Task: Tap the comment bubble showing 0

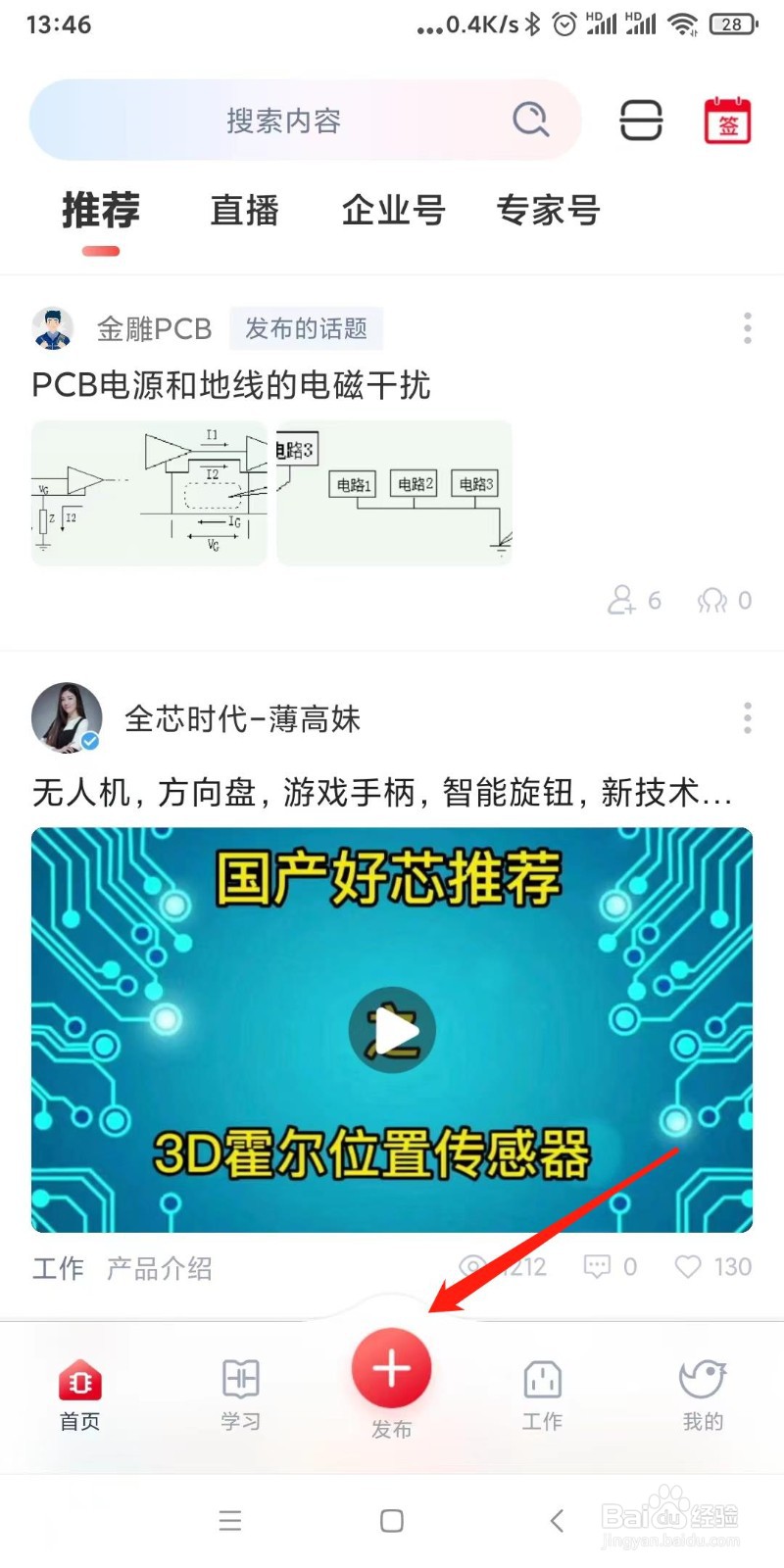Action: pyautogui.click(x=598, y=1266)
